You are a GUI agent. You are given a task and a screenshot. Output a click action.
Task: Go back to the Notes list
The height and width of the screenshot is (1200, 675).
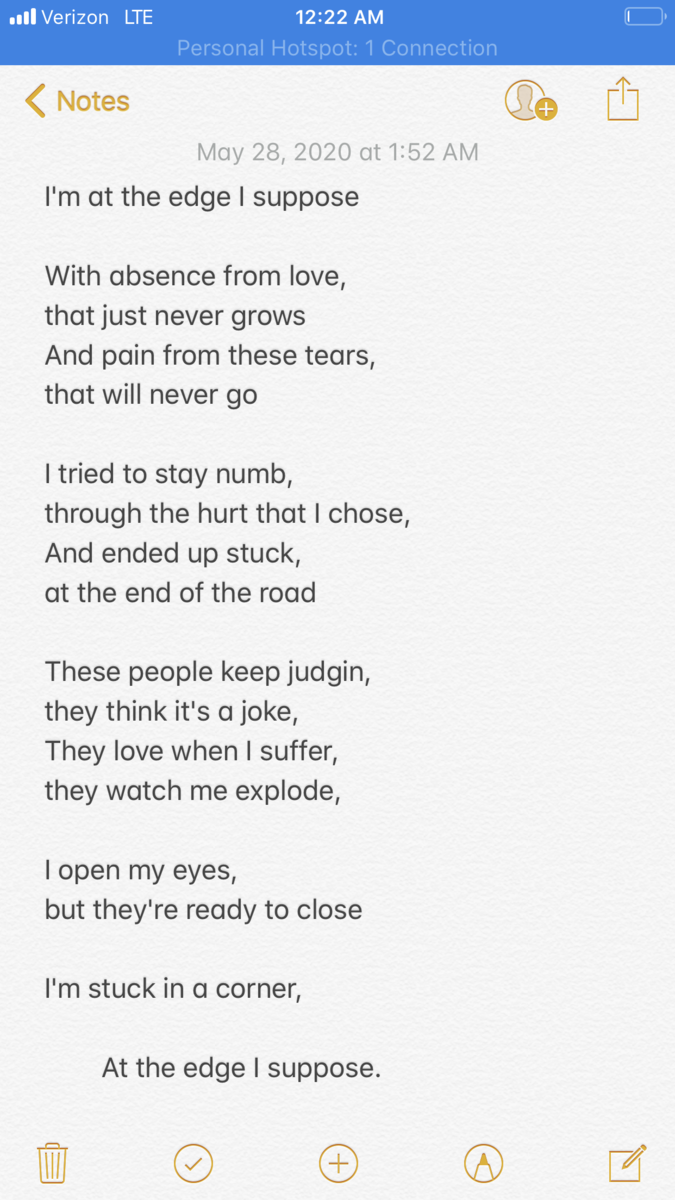[78, 101]
